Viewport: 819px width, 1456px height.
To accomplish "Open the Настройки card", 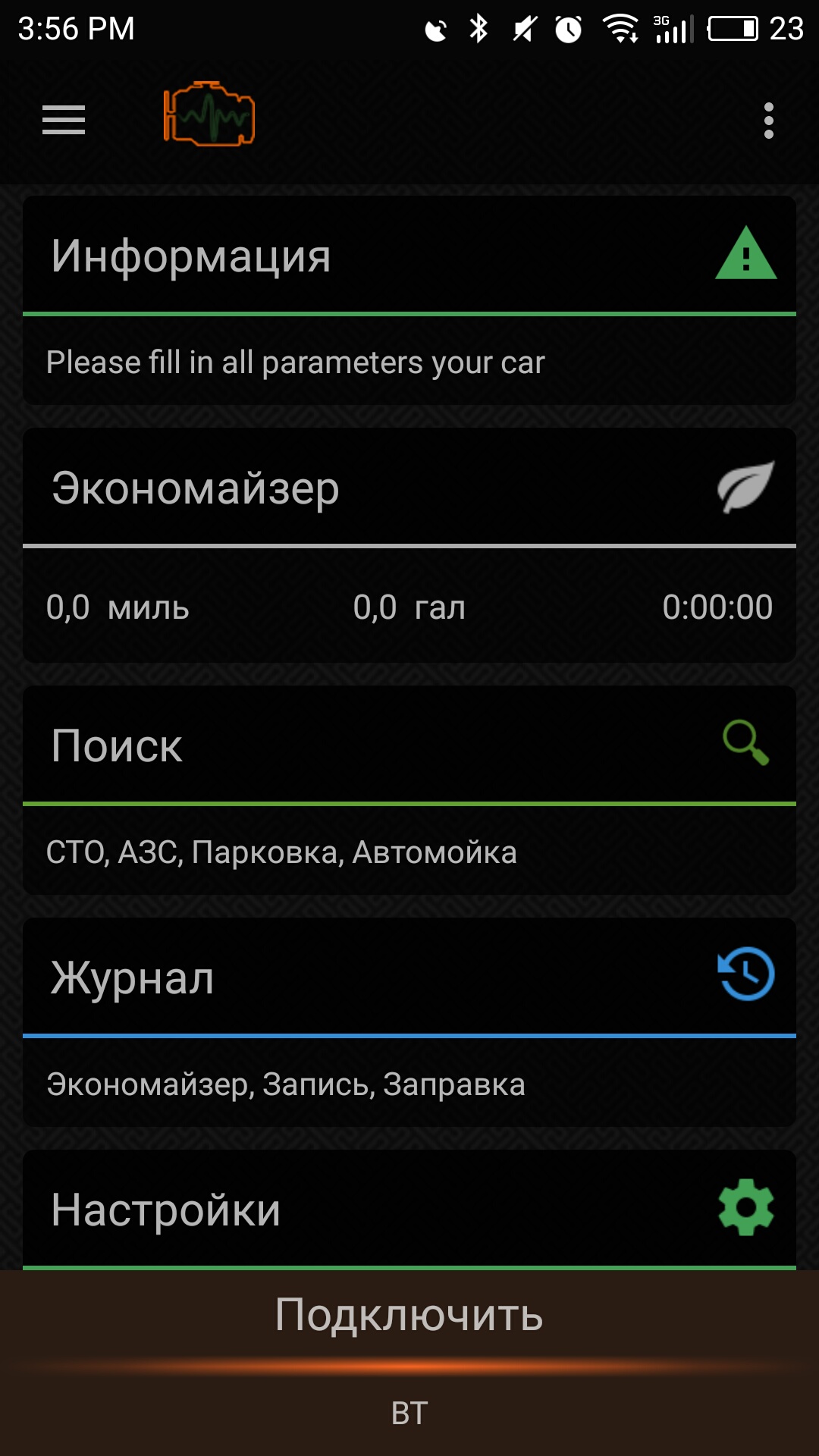I will click(x=409, y=1210).
